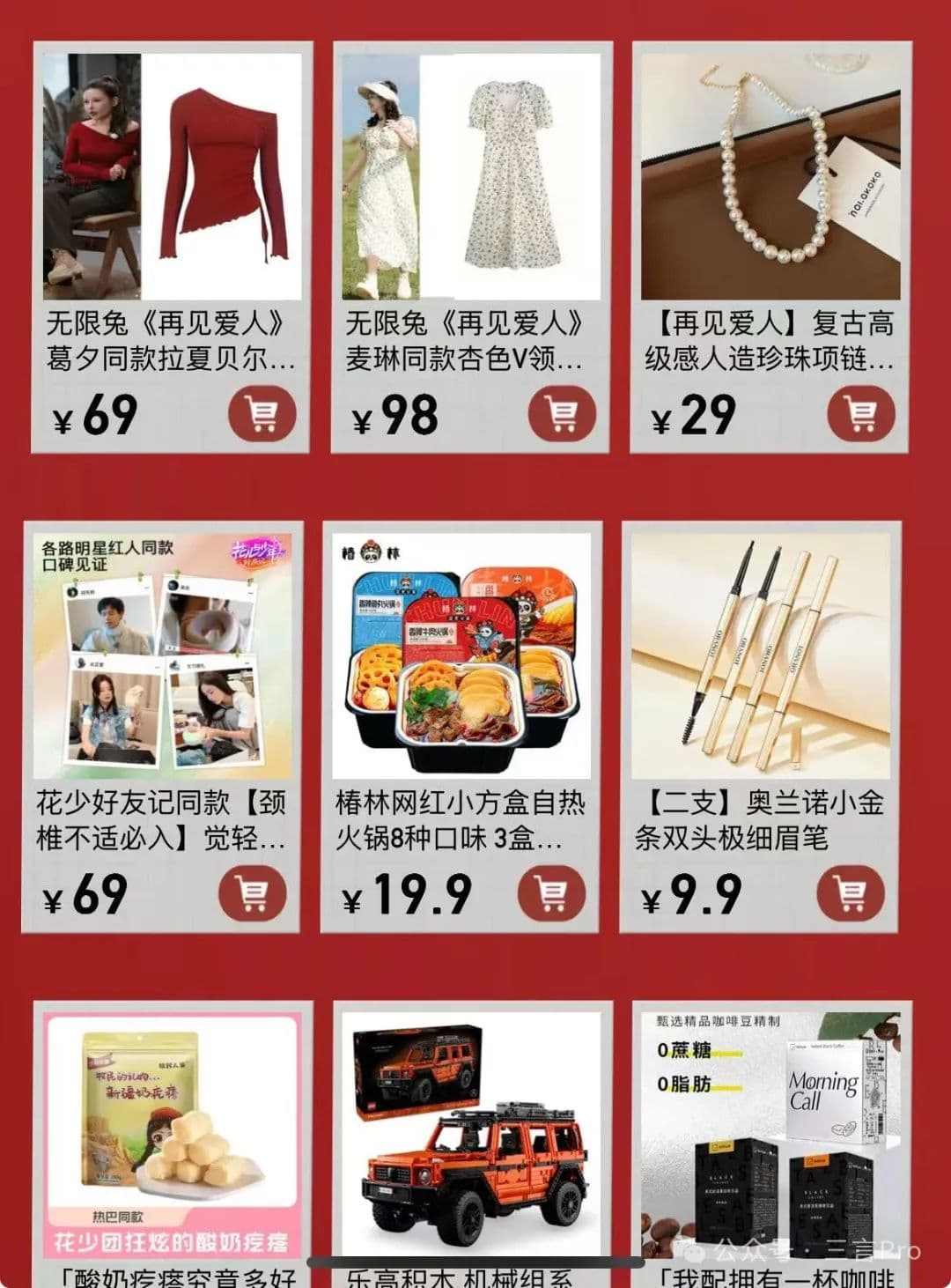
Task: View the 奥兰诺小金条双头极细眉笔 product
Action: (761, 656)
